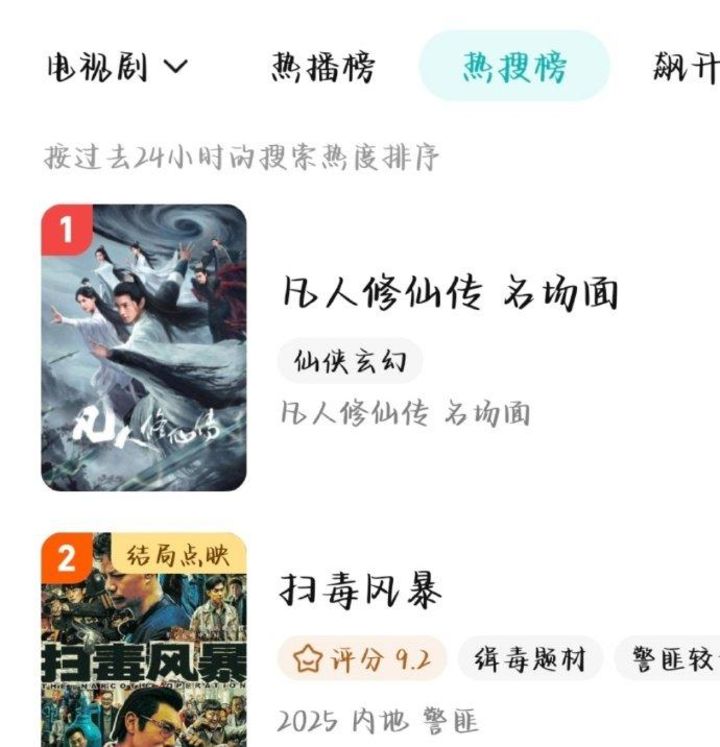Expand the 电视剧 category dropdown

[x=116, y=68]
